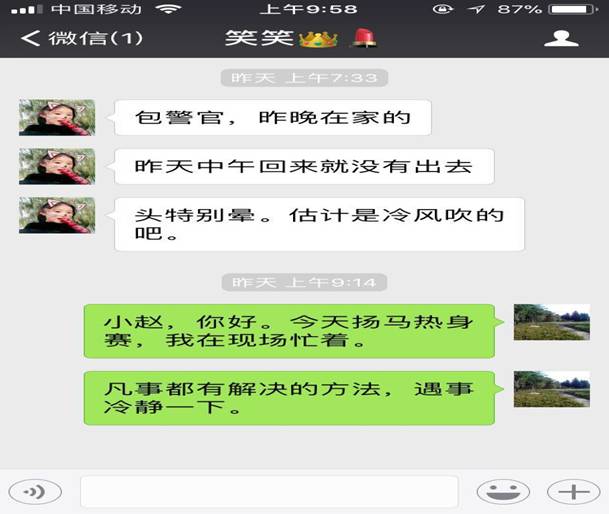609x514 pixels.
Task: Focus the message text field
Action: (268, 491)
